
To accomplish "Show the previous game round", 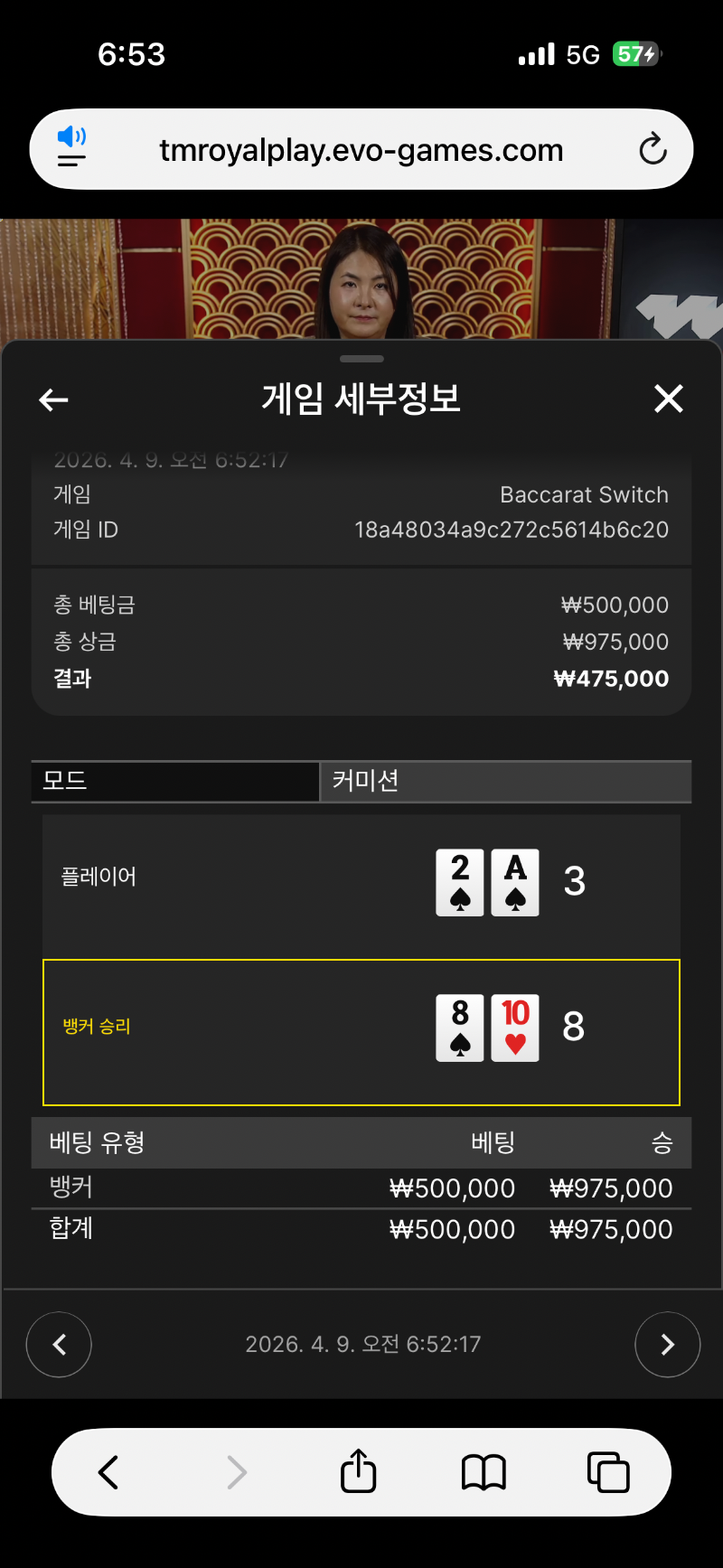I will 59,1345.
